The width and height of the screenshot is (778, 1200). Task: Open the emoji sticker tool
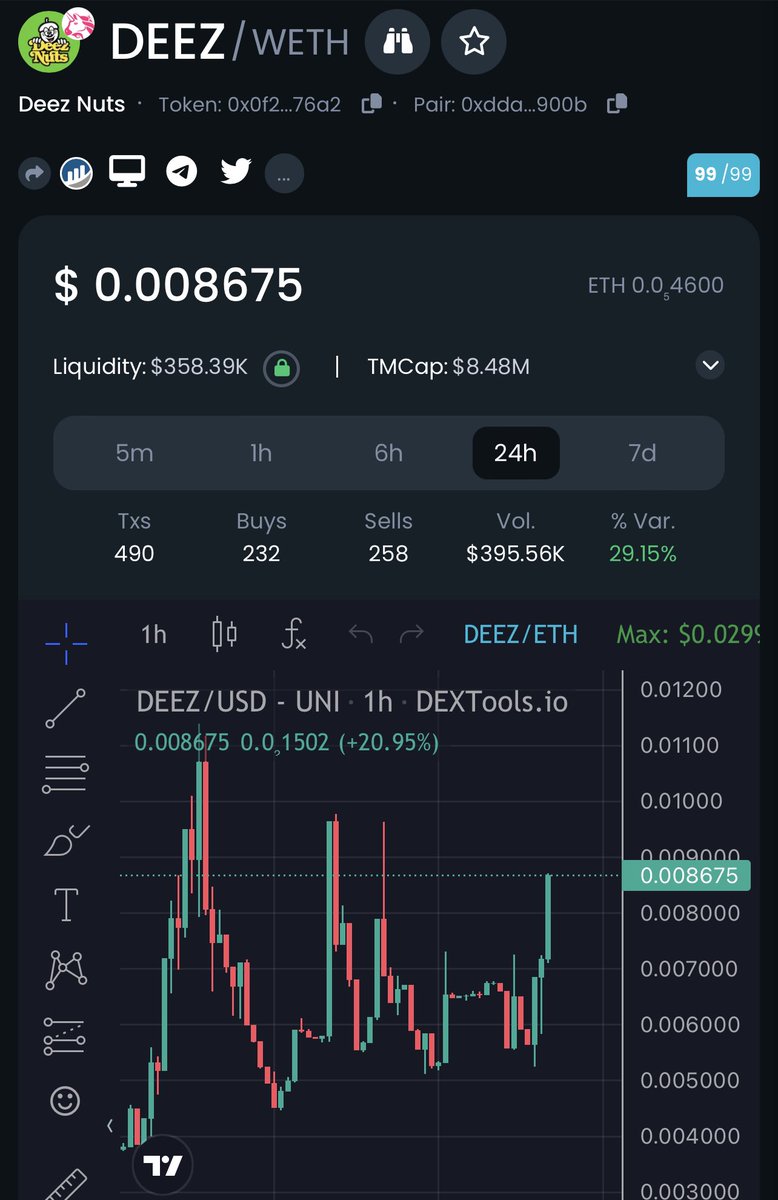[66, 1101]
